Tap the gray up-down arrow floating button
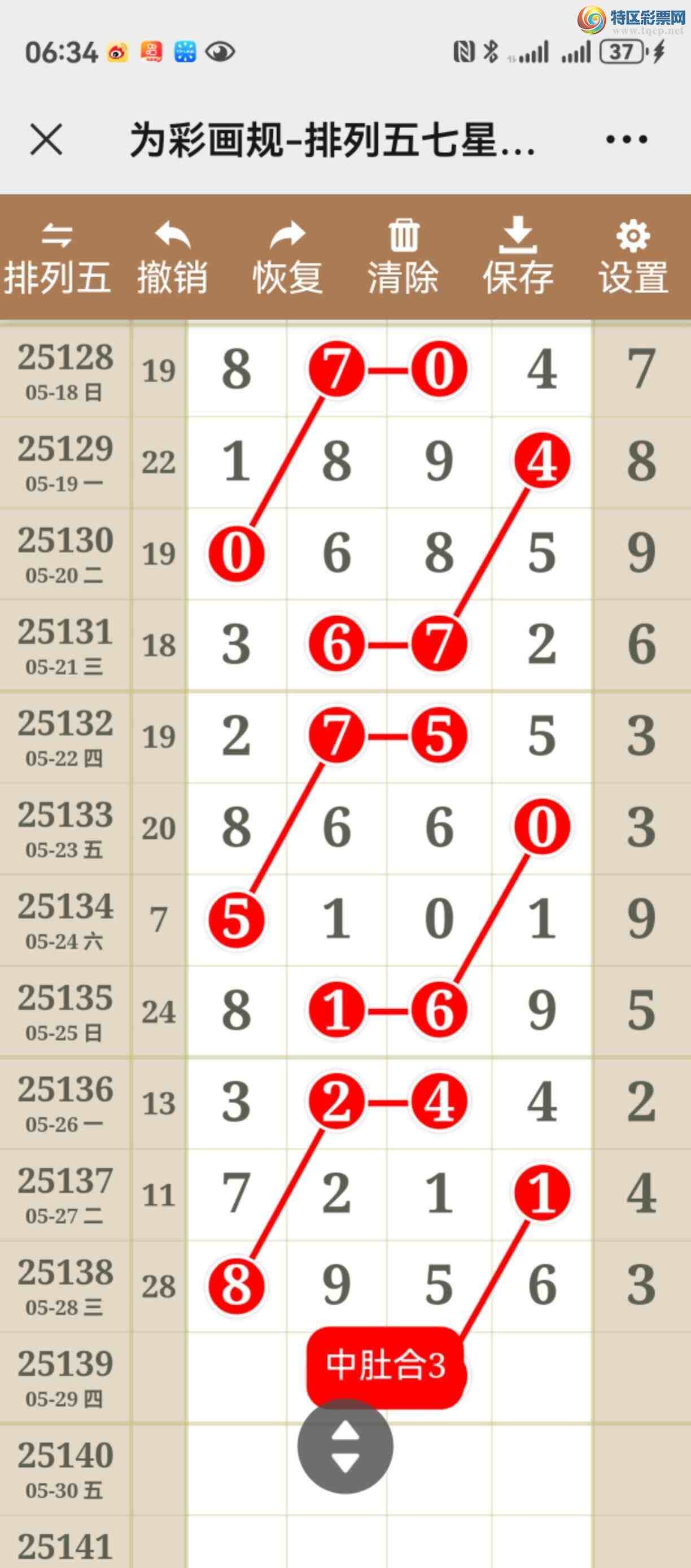This screenshot has height=1568, width=691. (x=345, y=1445)
